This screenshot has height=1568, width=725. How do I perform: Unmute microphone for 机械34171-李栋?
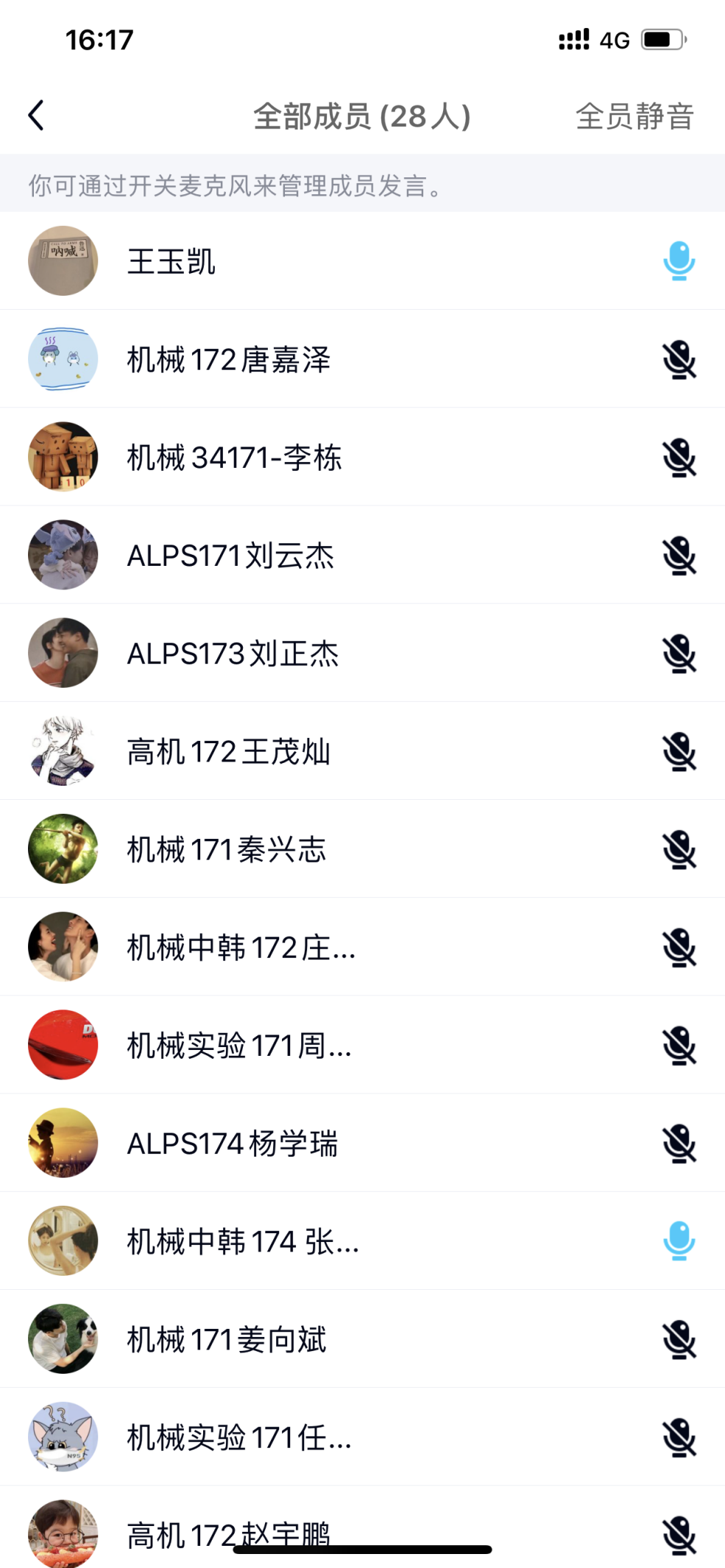[x=679, y=458]
